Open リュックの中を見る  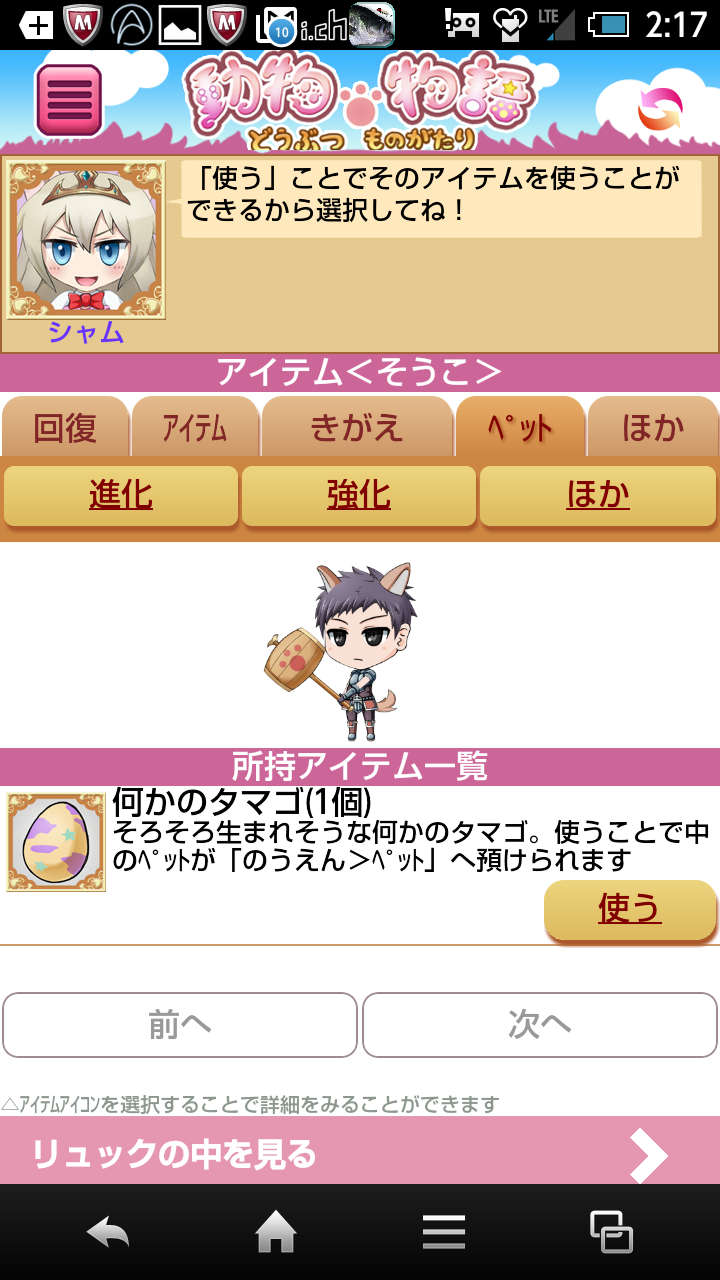point(360,1154)
